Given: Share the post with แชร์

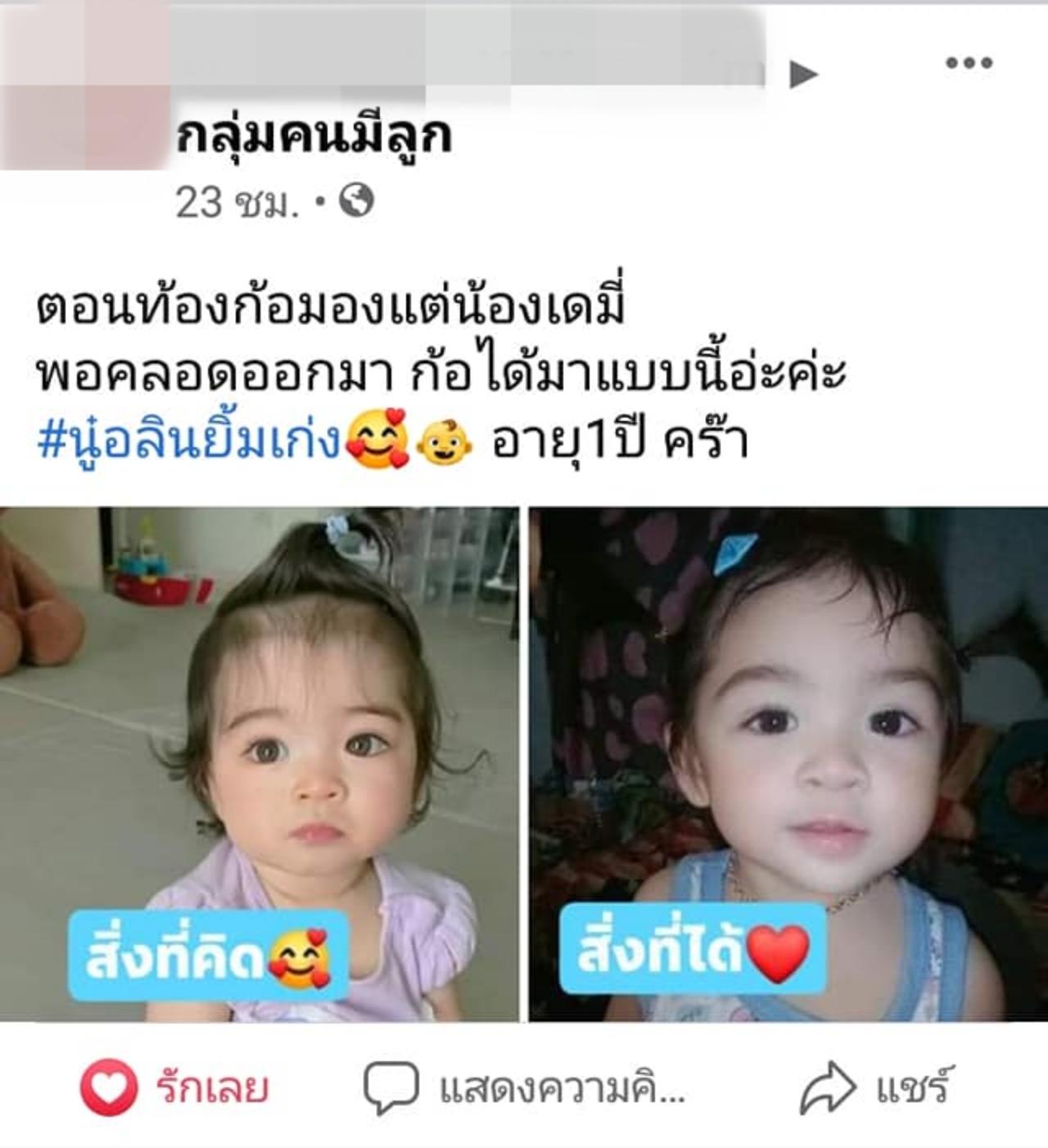Looking at the screenshot, I should click(x=877, y=1087).
